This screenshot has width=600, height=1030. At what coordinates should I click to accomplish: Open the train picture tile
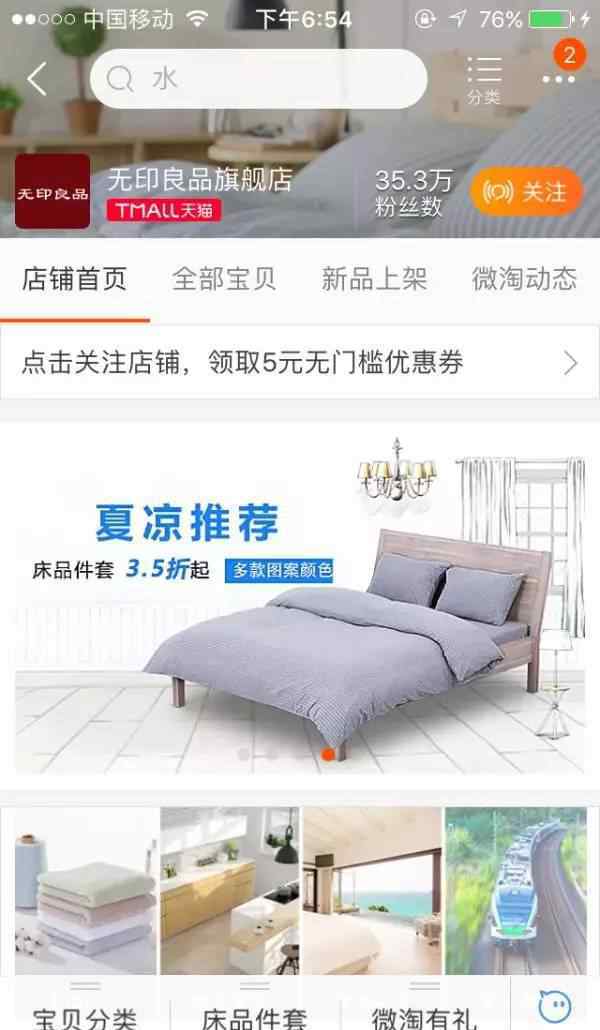(515, 891)
